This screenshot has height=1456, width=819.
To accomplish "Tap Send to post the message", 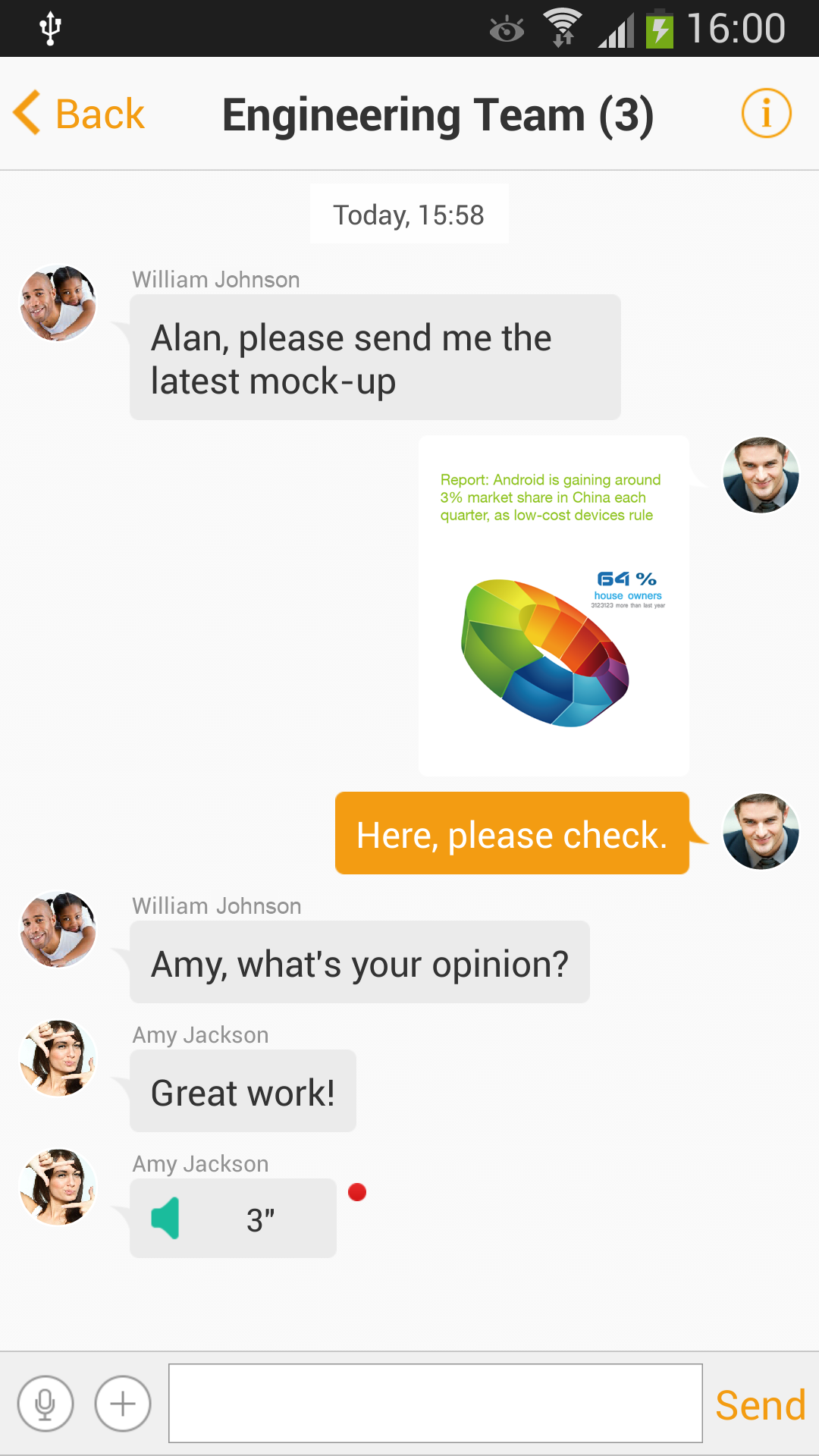I will point(760,1405).
